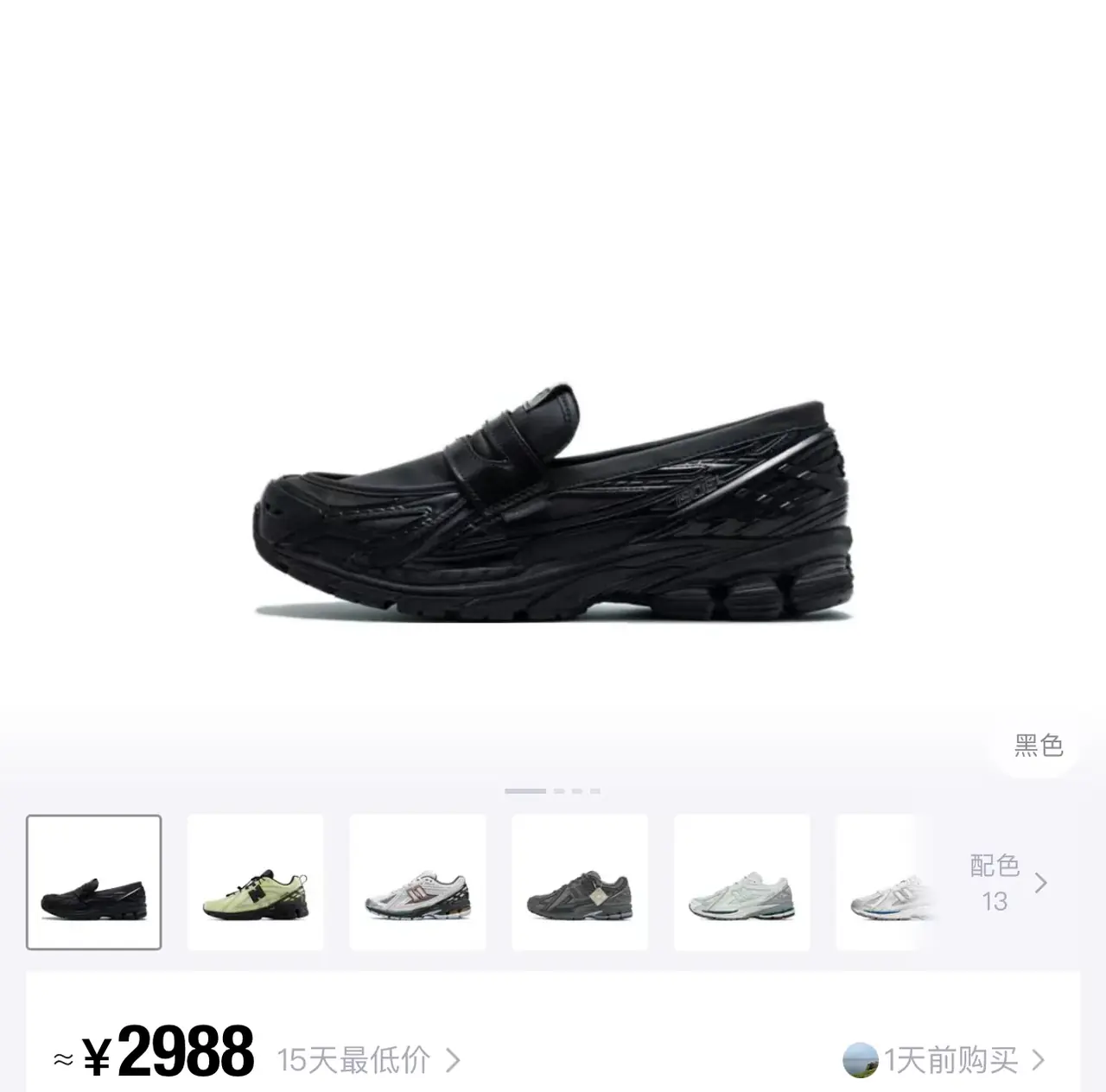Select the dark grey sneaker colorway
Screen dimensions: 1106x1092
[x=580, y=882]
